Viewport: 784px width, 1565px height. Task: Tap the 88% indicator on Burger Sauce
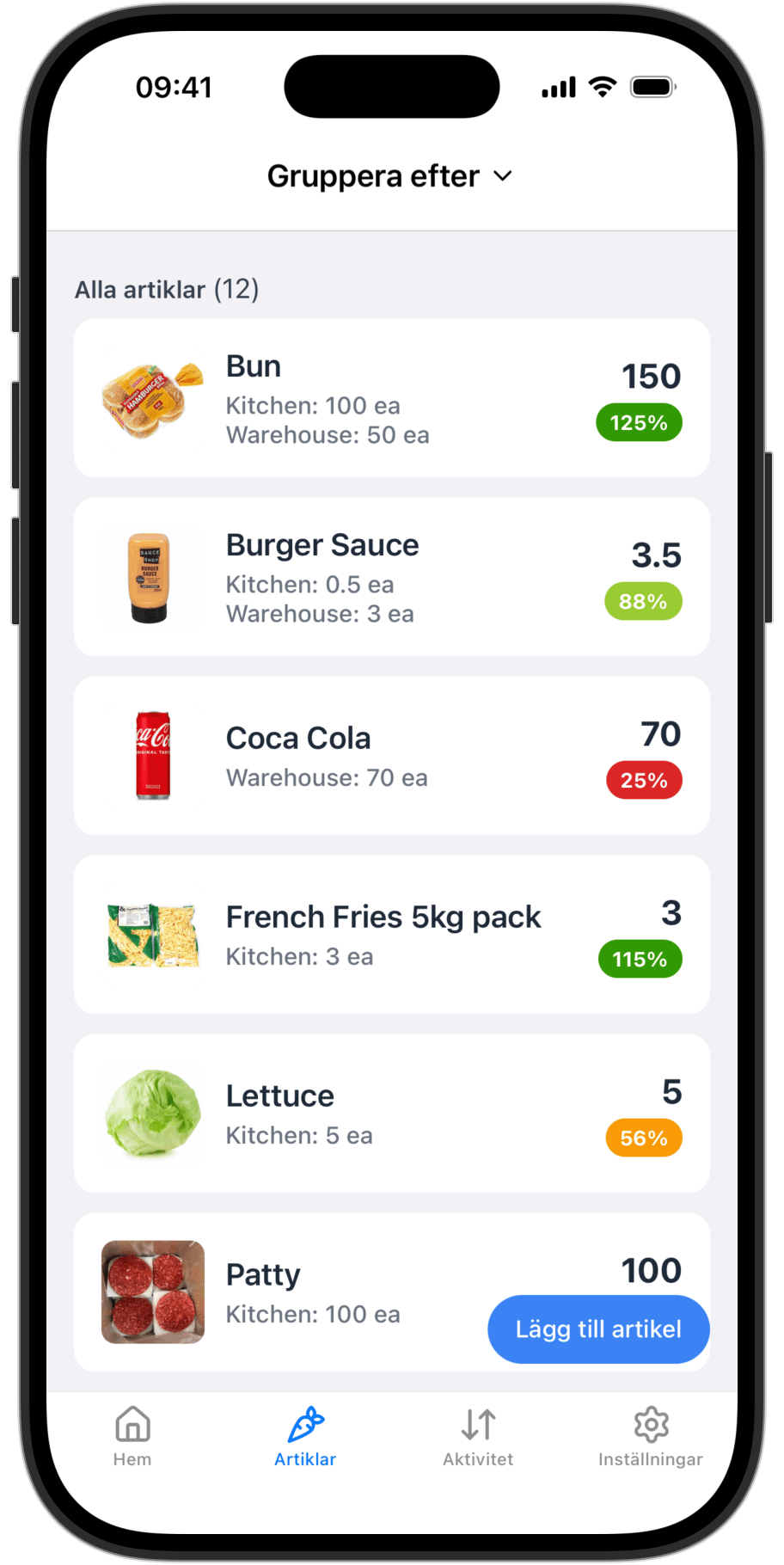coord(643,601)
